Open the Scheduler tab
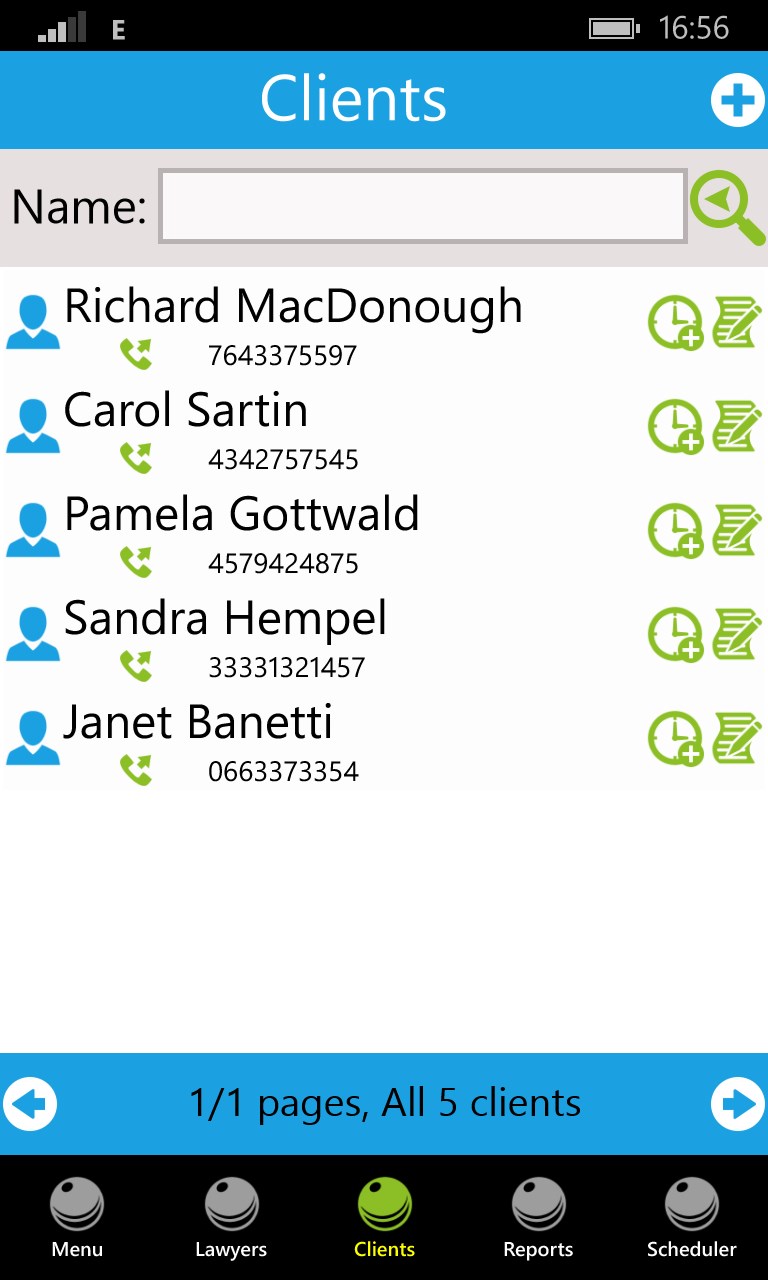Screen dimensions: 768x1280 pos(691,1217)
